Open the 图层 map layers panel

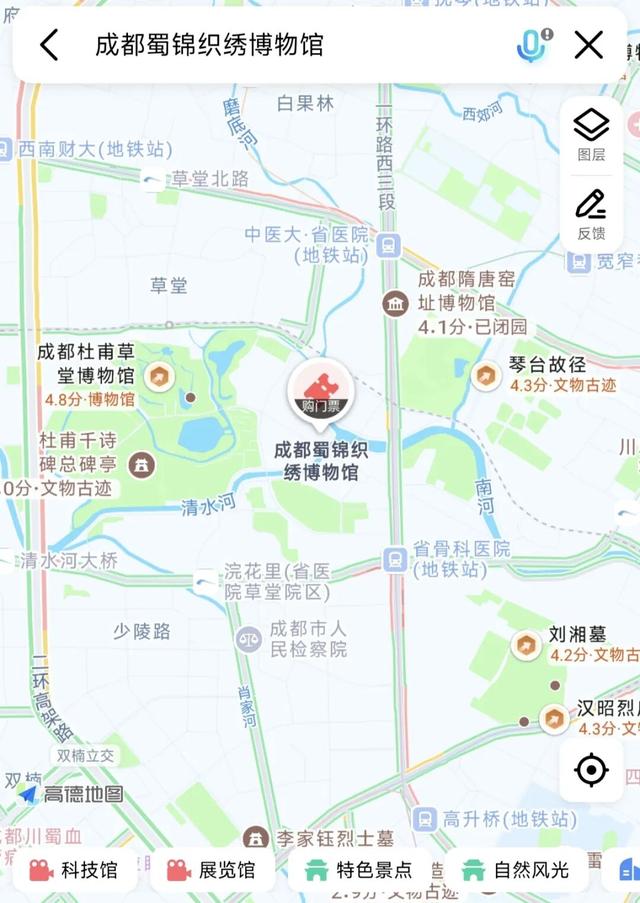[x=591, y=134]
